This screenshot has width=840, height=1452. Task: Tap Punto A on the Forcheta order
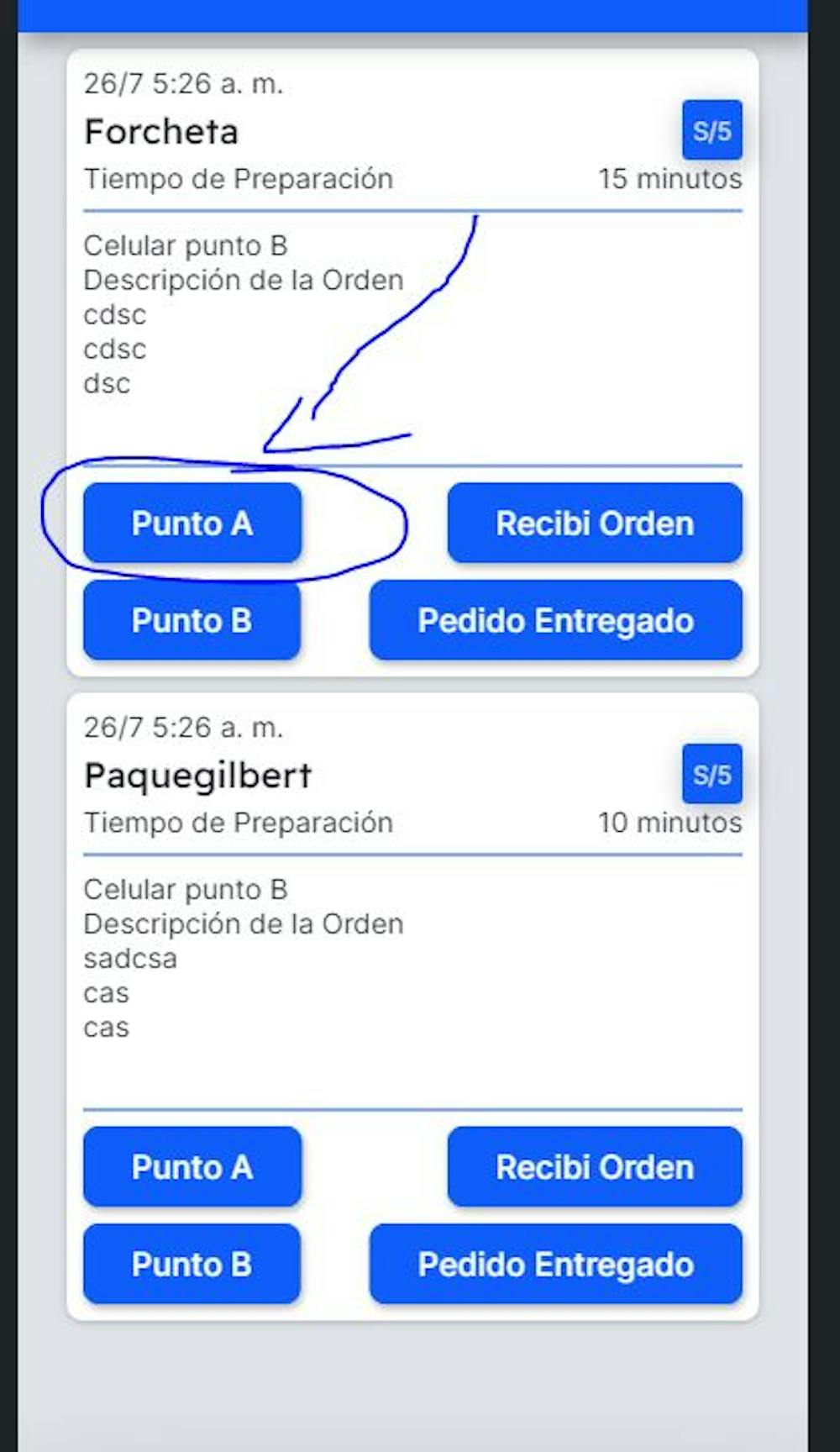pyautogui.click(x=192, y=523)
